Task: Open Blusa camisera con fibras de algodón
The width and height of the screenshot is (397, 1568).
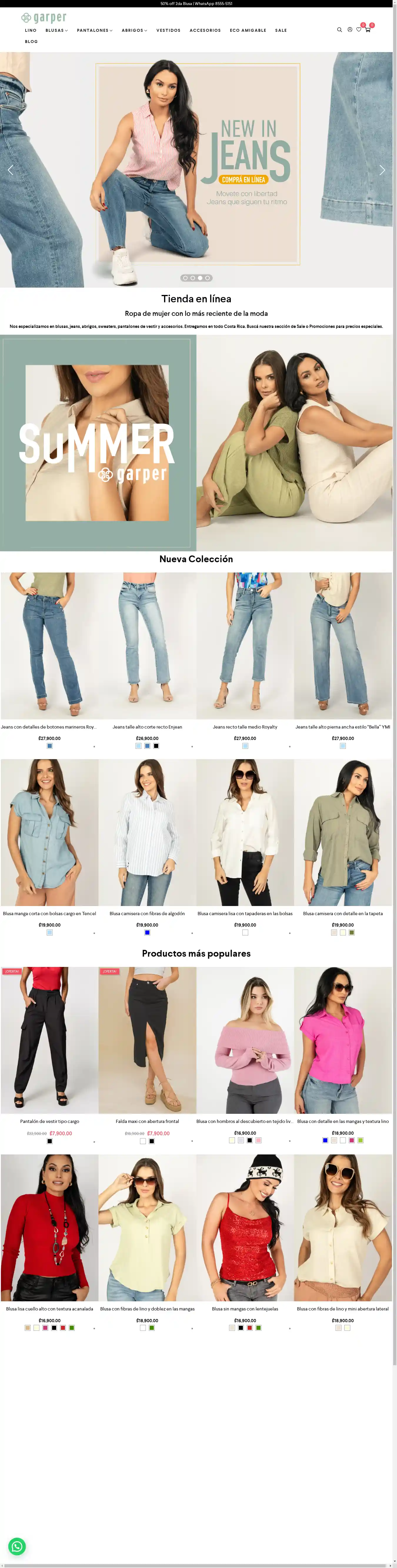Action: point(147,914)
